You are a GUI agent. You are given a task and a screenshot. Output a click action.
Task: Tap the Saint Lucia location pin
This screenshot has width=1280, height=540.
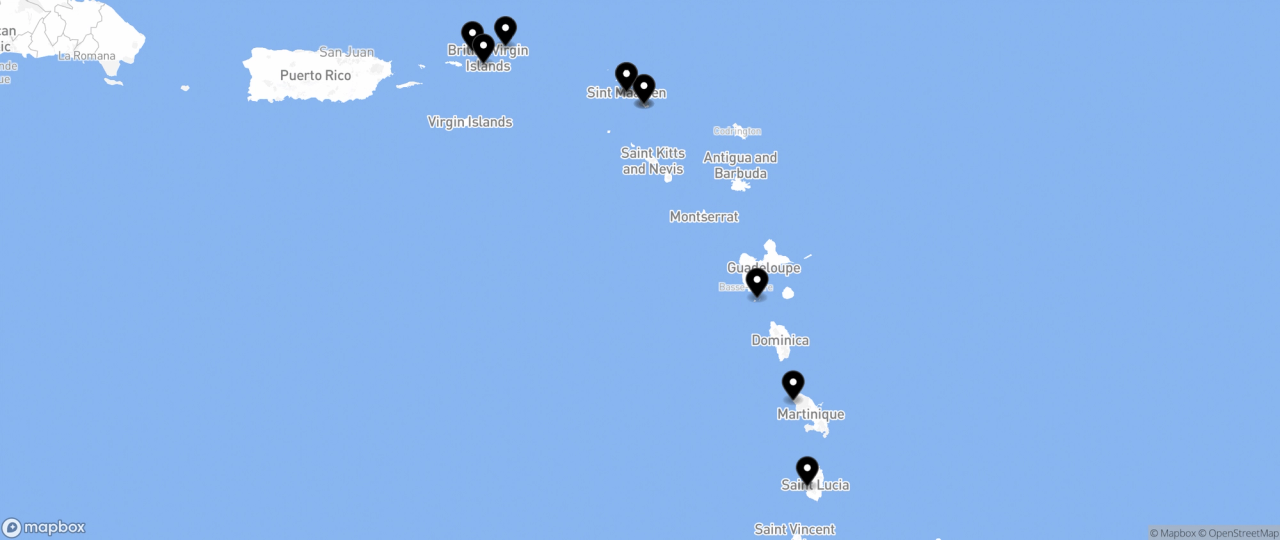pyautogui.click(x=807, y=470)
